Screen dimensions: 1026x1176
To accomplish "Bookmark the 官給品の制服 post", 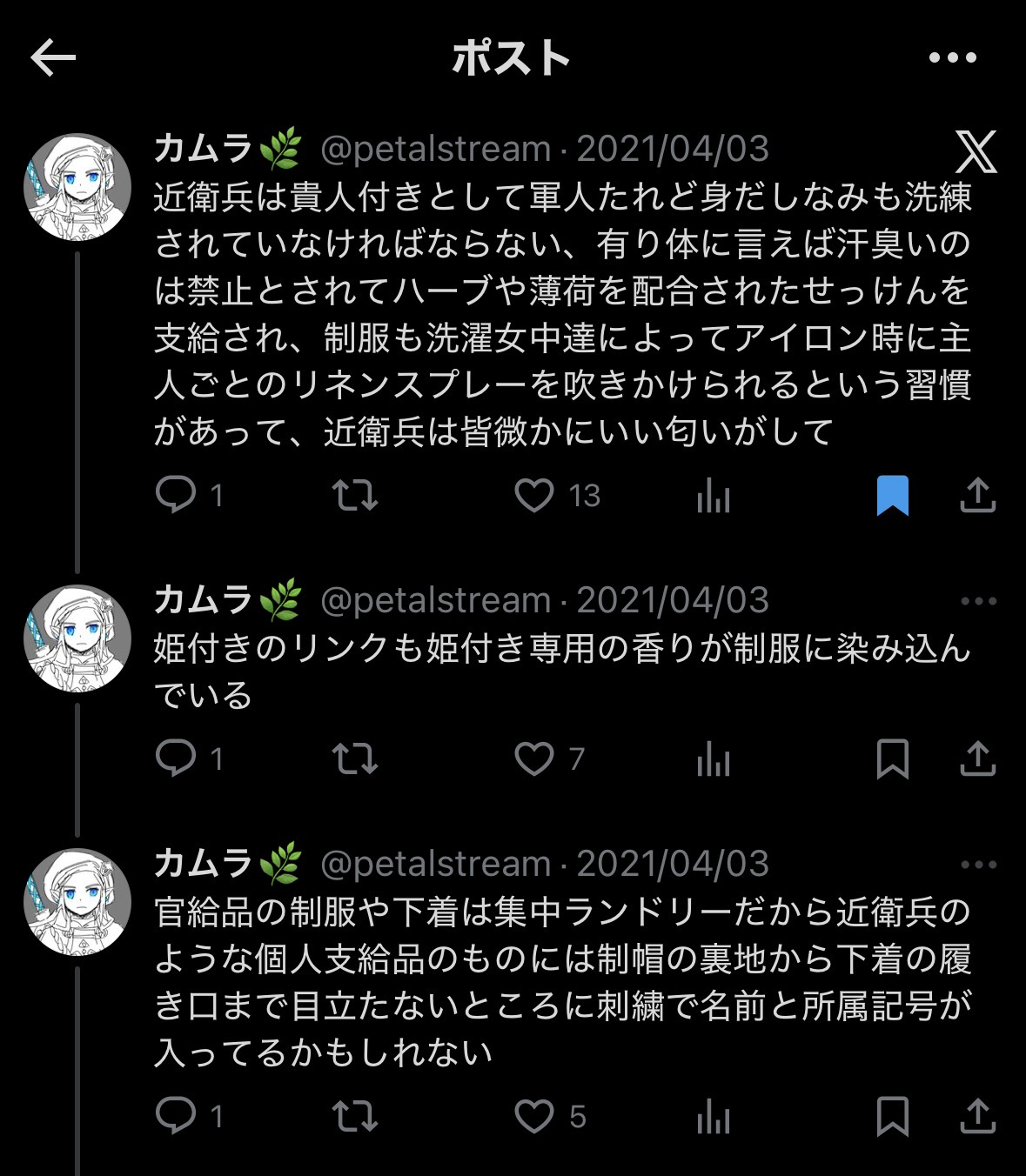I will coord(892,1116).
